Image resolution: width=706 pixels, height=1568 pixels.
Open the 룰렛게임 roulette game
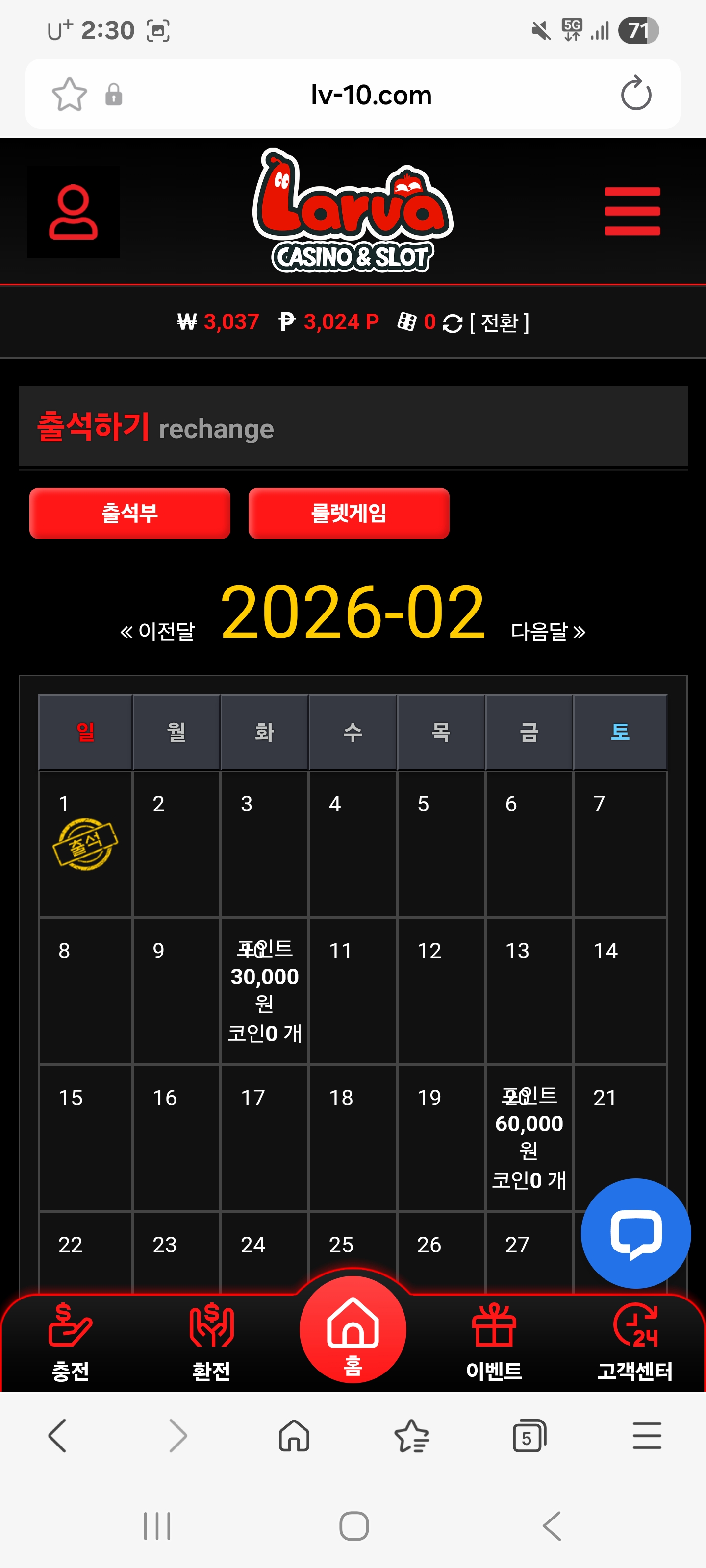[x=349, y=513]
